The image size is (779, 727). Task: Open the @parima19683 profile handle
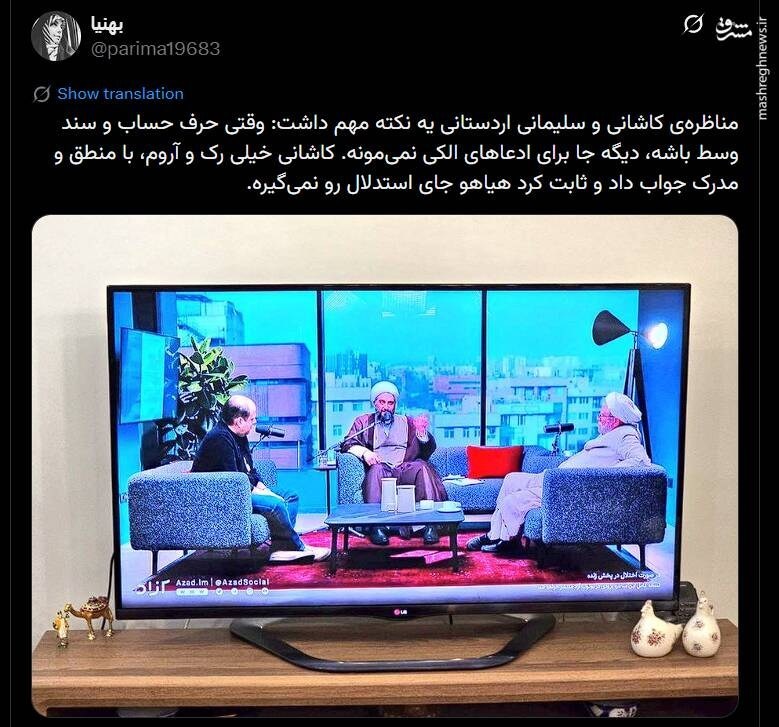point(155,49)
